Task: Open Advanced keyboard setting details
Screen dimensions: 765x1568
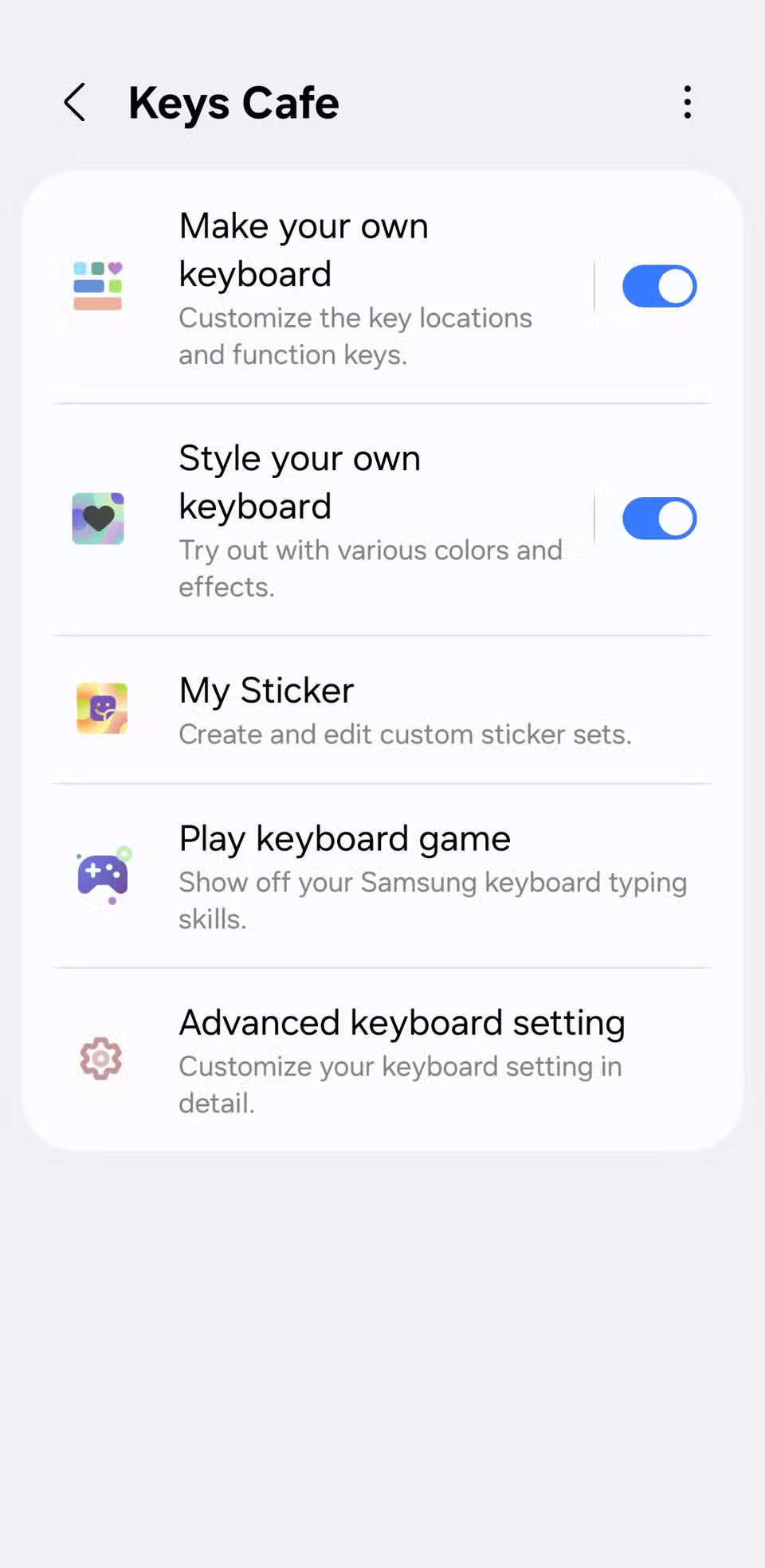Action: [382, 1060]
